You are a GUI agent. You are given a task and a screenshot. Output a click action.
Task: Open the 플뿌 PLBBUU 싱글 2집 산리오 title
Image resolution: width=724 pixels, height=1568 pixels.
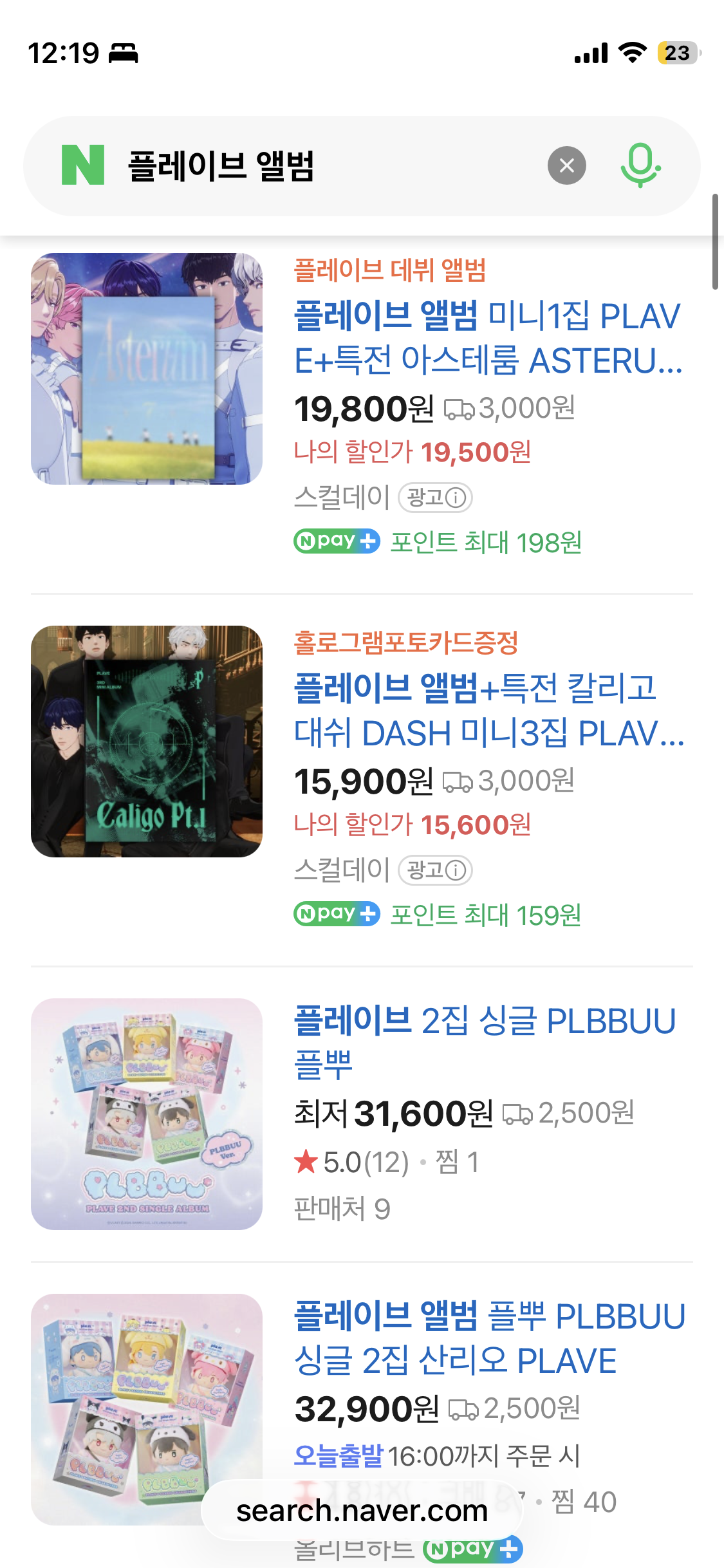point(489,1338)
